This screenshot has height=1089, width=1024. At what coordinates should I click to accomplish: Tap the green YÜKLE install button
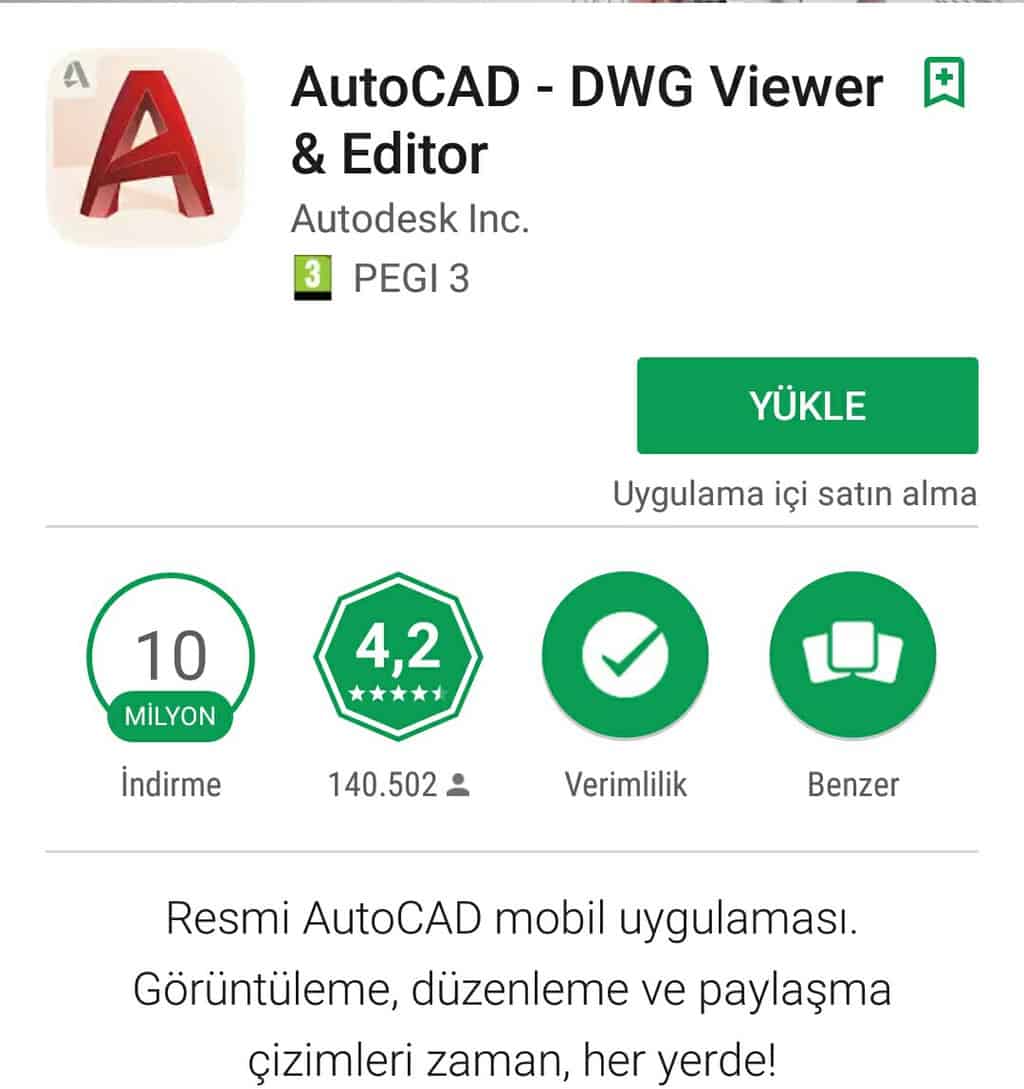[x=807, y=405]
